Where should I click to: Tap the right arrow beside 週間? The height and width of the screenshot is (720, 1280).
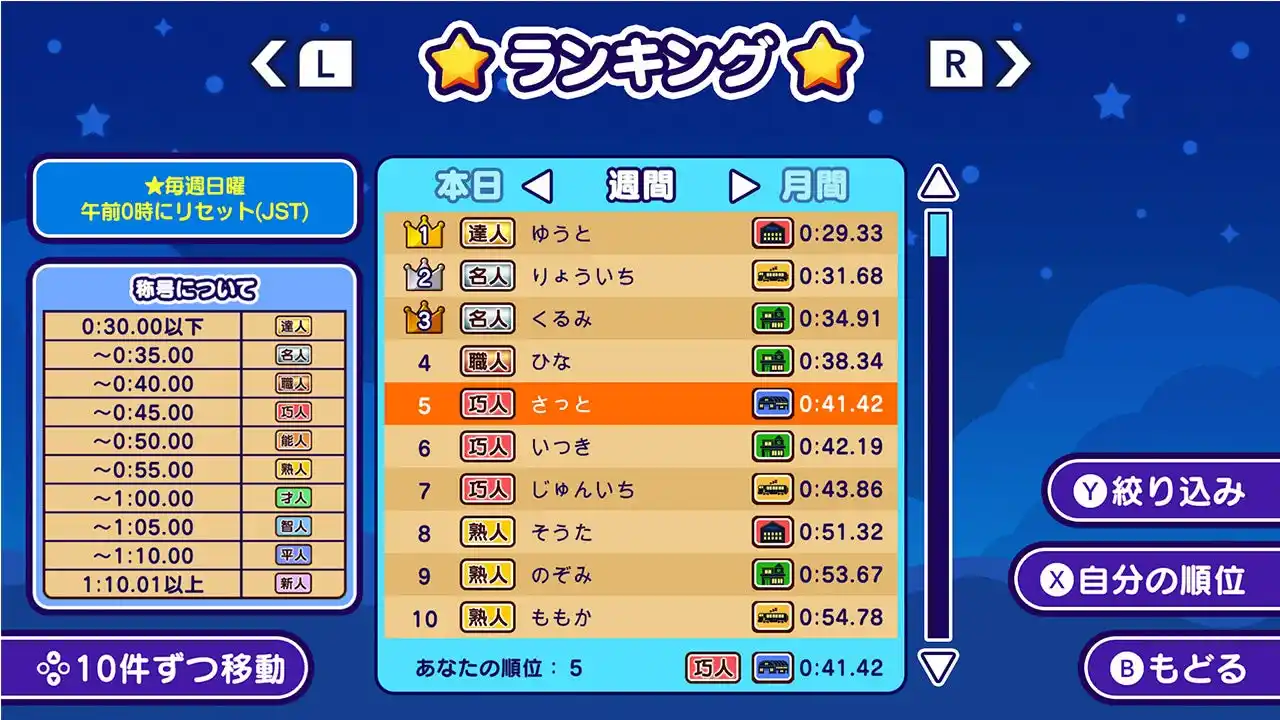743,186
